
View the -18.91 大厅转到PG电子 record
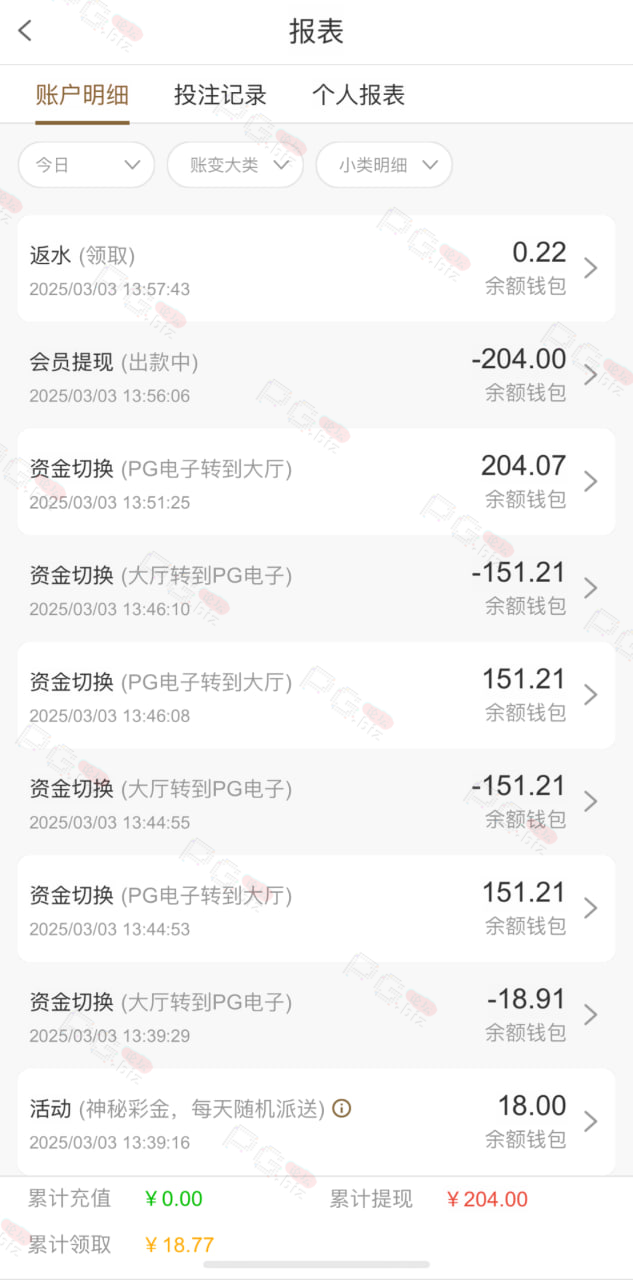[316, 1015]
